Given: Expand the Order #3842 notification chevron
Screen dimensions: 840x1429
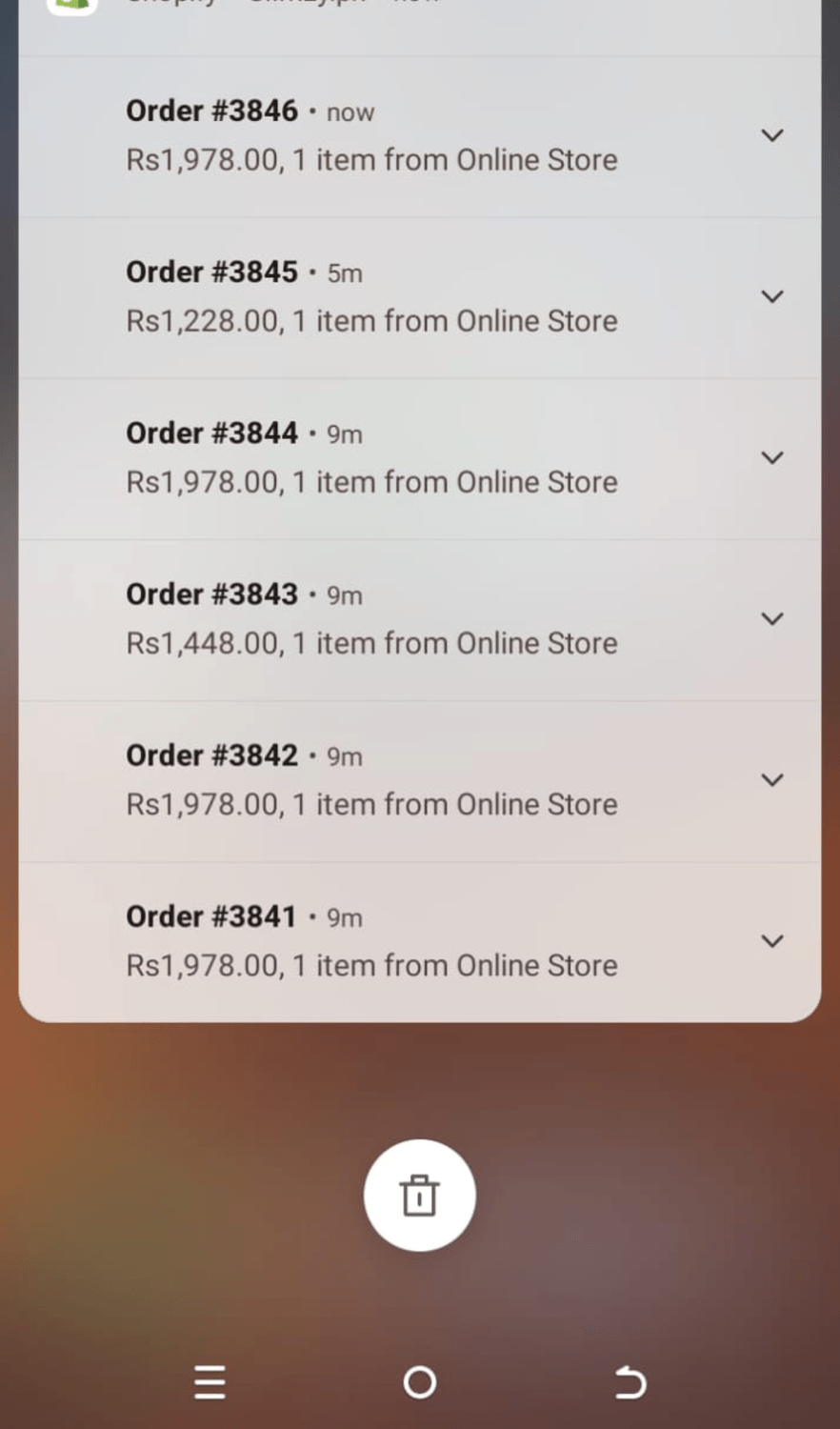Looking at the screenshot, I should (x=772, y=780).
